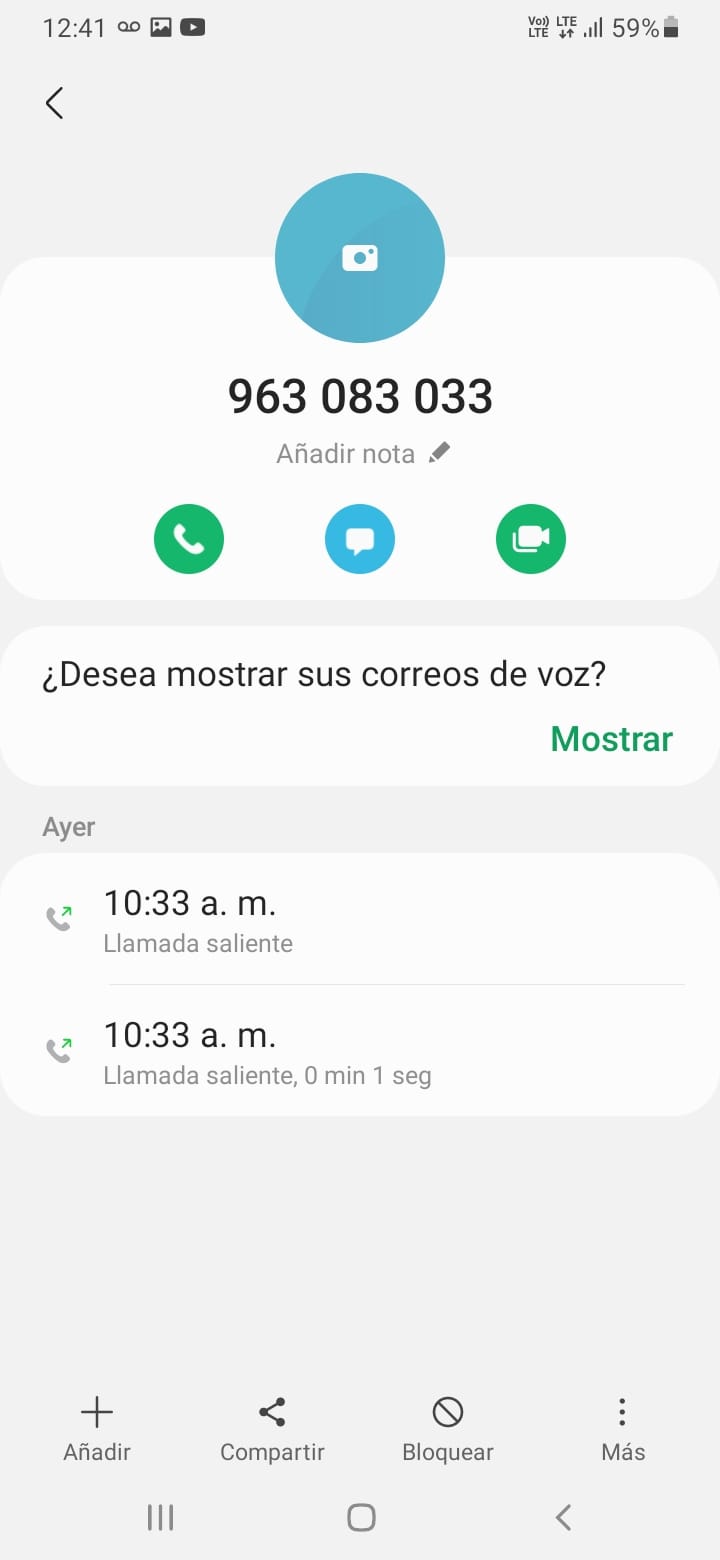Screen dimensions: 720x1560
Task: Call 963 083 033 with green phone icon
Action: click(x=189, y=540)
